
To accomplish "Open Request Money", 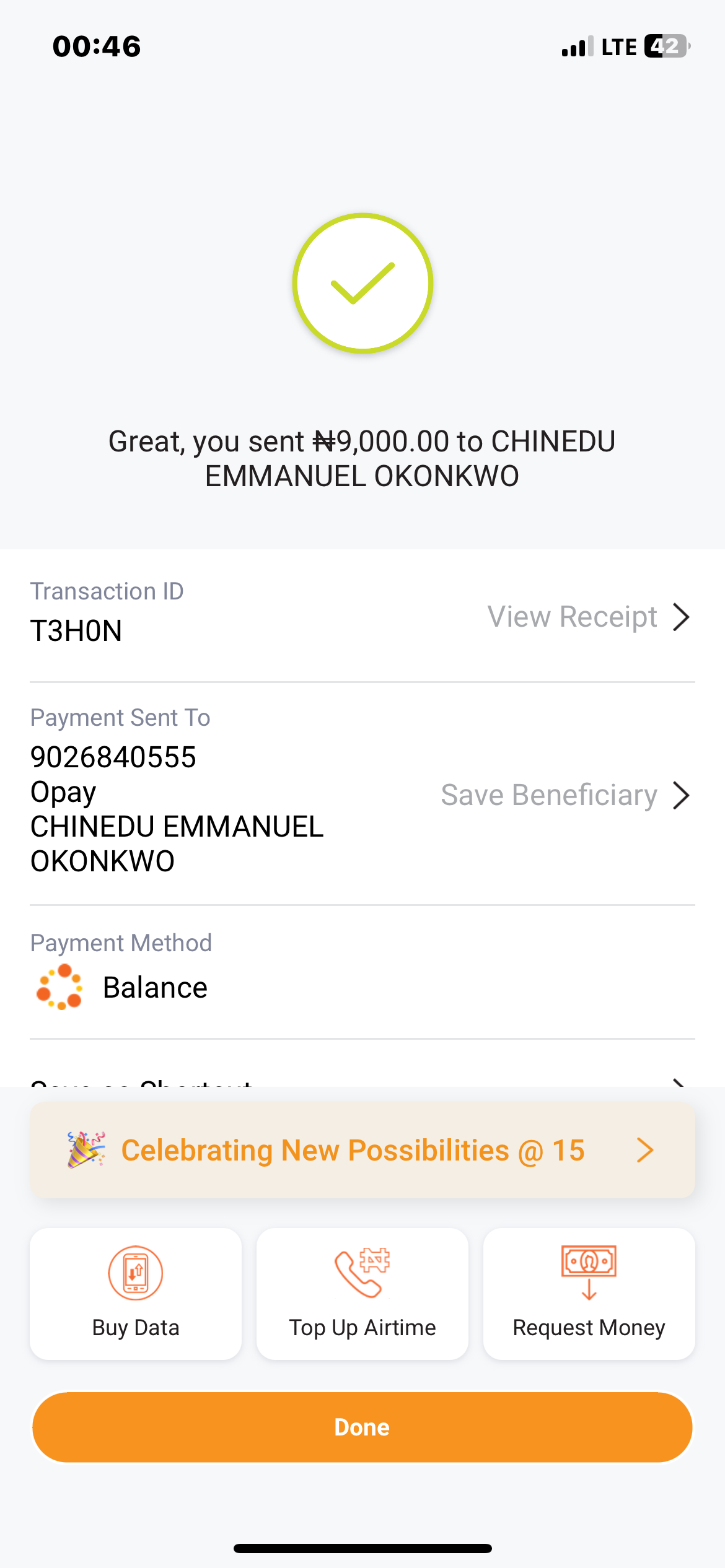I will coord(589,1294).
